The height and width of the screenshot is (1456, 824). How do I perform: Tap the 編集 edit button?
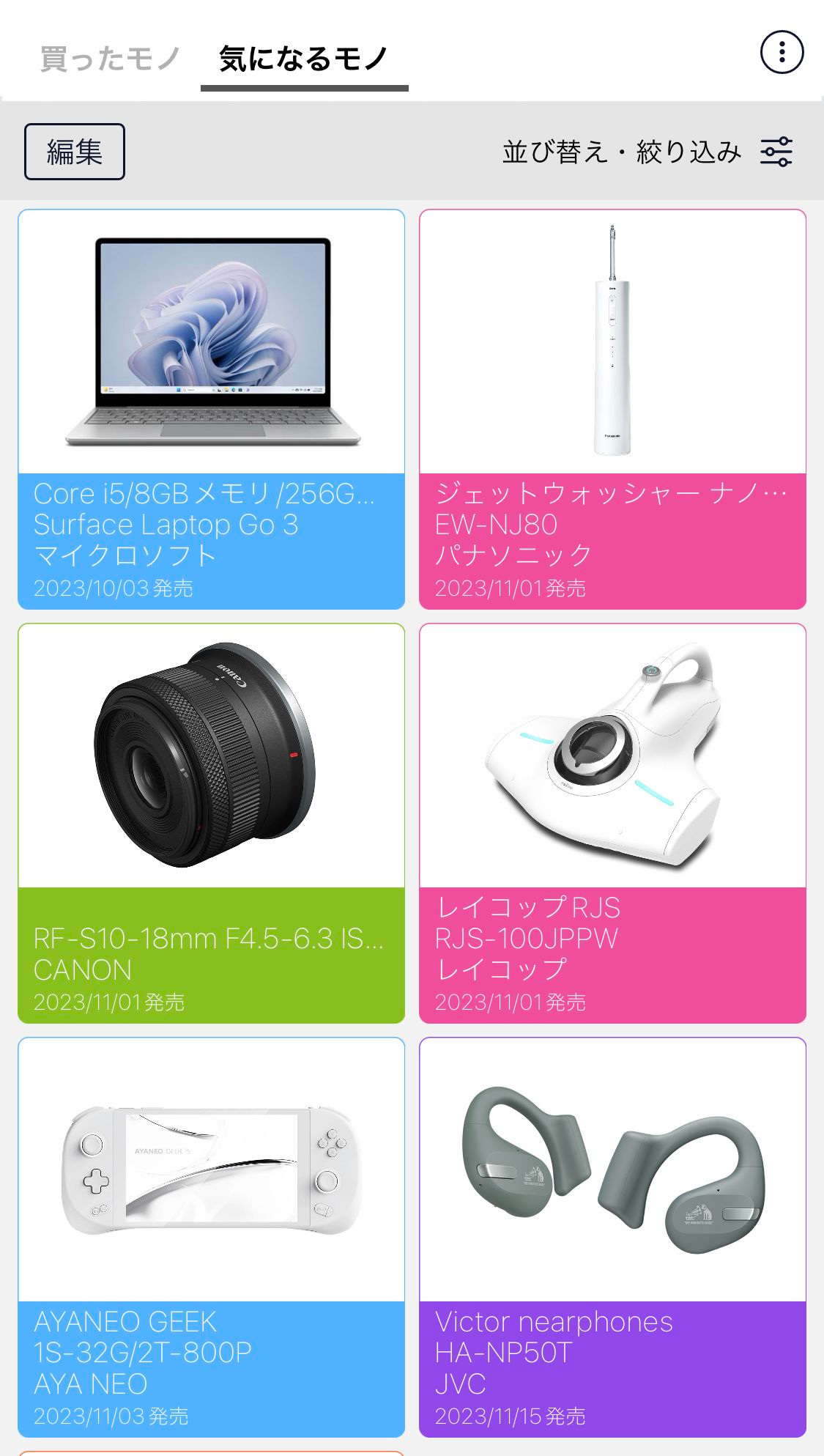tap(75, 152)
